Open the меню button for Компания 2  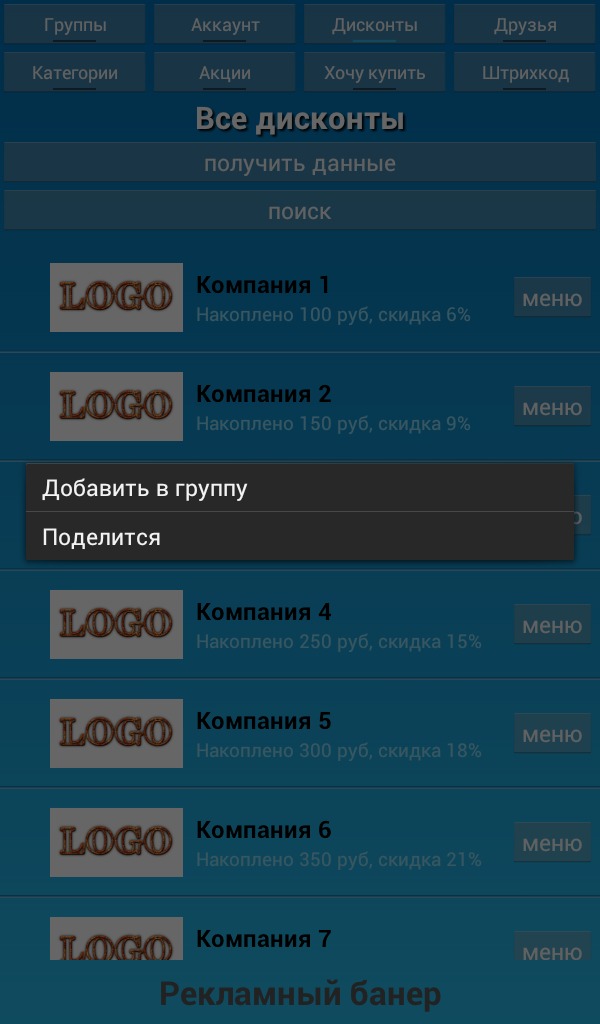[552, 407]
